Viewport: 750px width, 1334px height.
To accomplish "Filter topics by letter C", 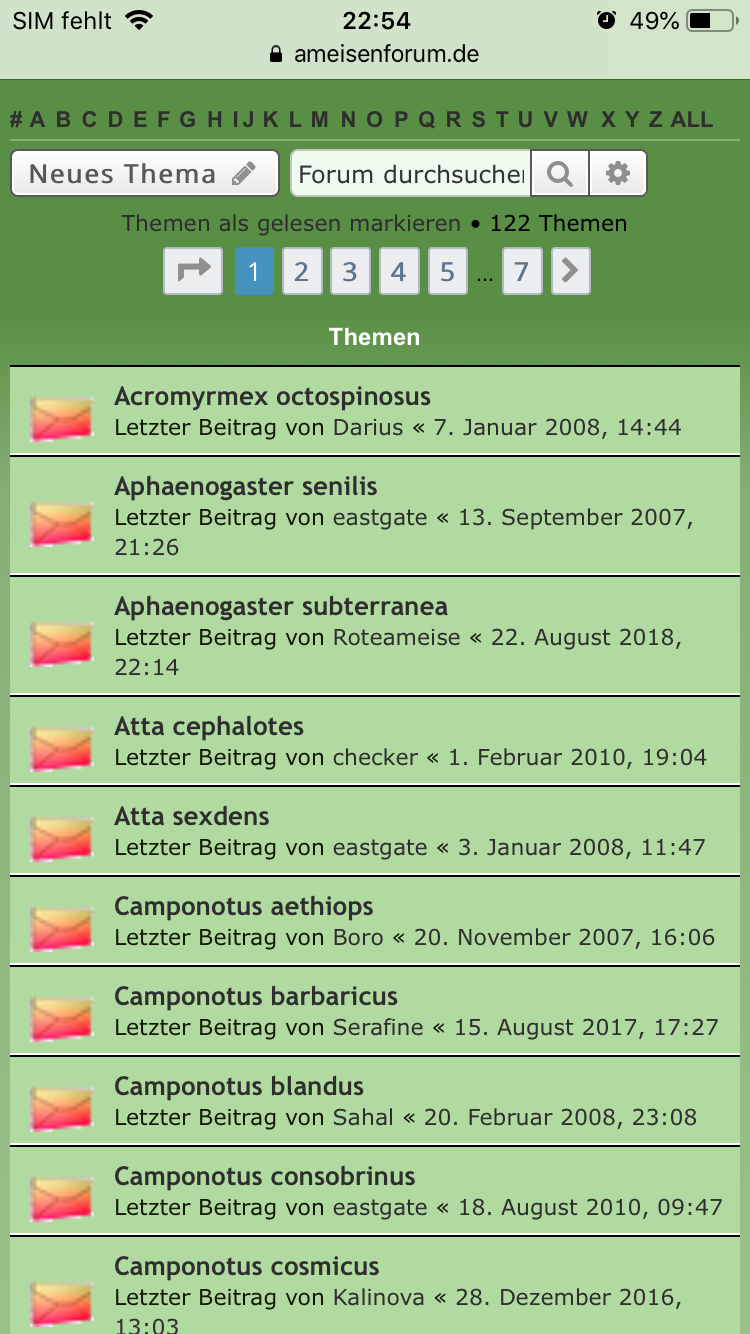I will (x=89, y=120).
